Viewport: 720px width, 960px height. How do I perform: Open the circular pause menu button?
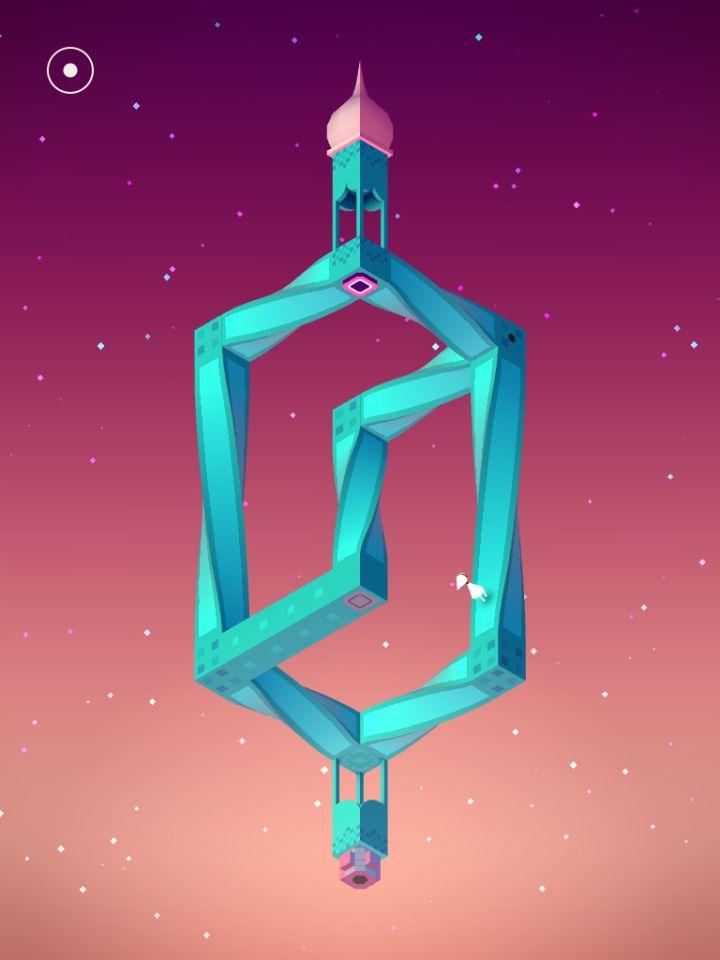coord(70,70)
